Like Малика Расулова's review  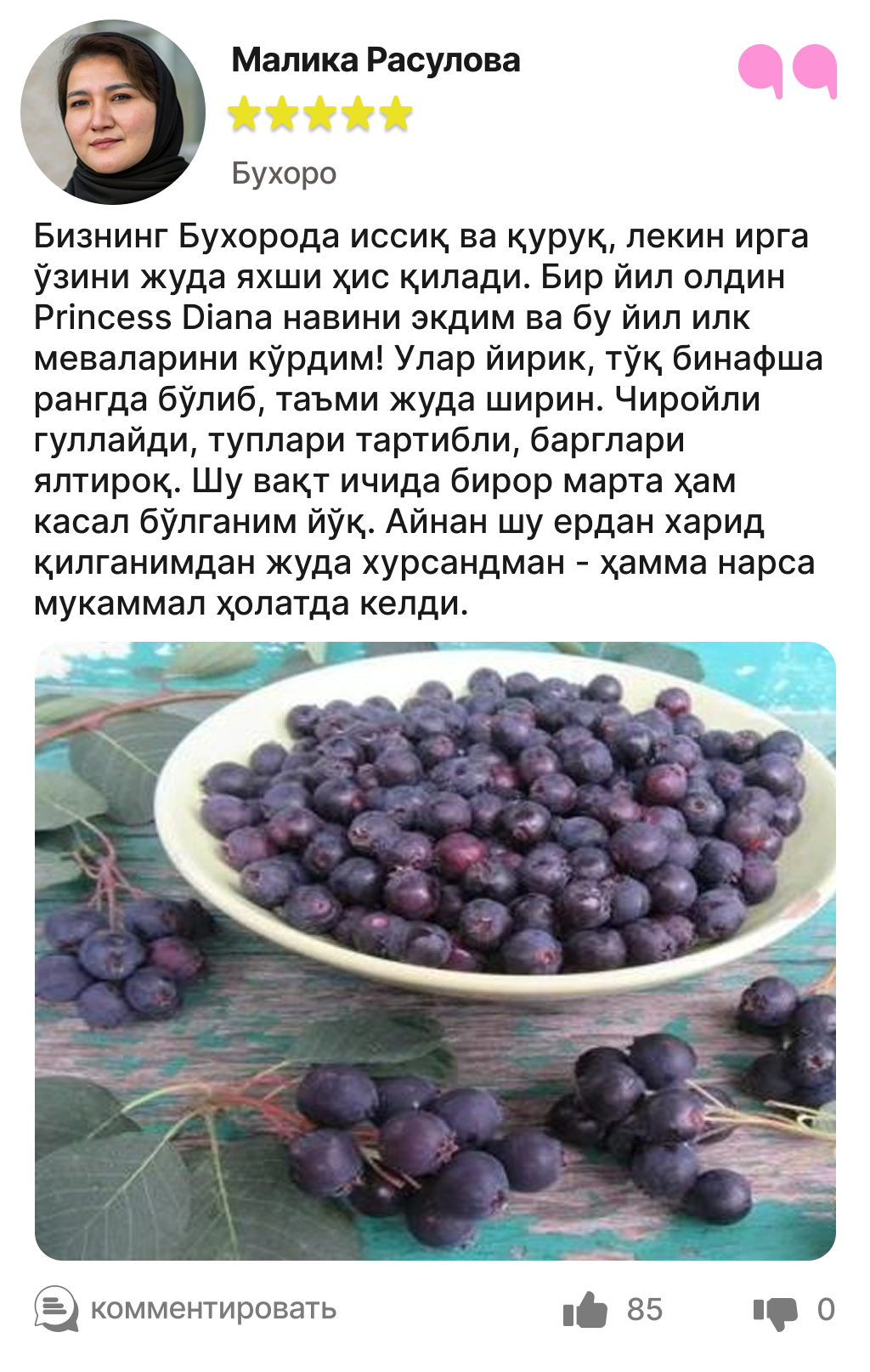(585, 1309)
